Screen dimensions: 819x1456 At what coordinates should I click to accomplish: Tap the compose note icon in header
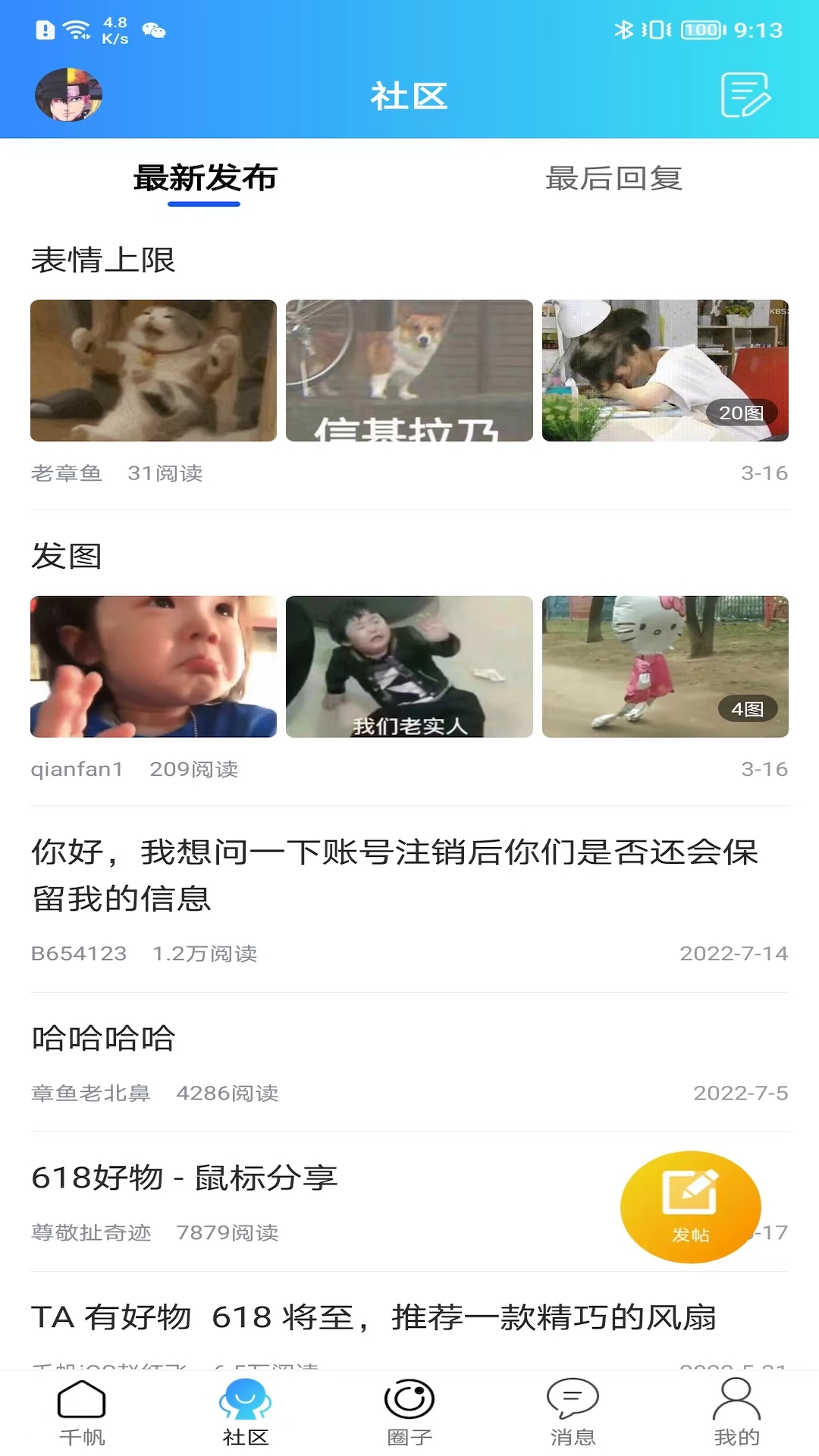point(745,95)
